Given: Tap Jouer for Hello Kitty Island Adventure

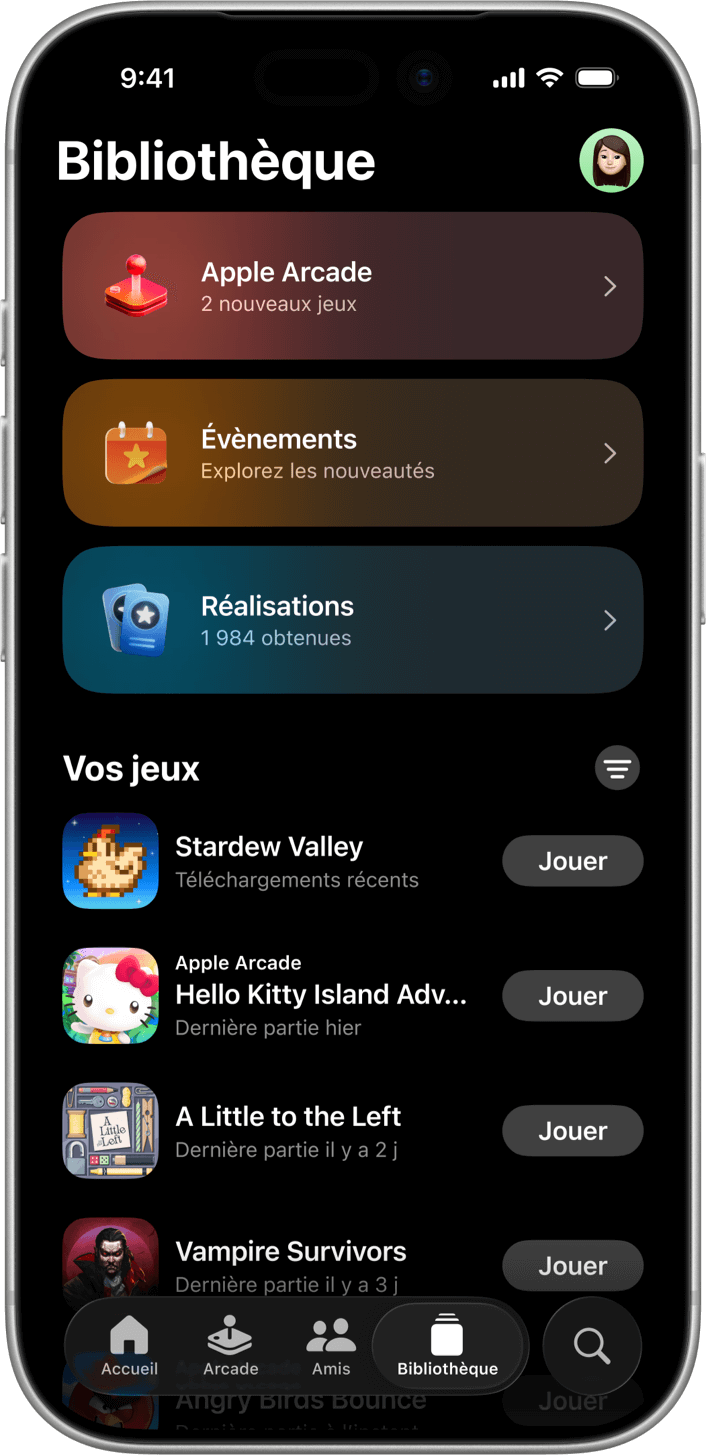Looking at the screenshot, I should pyautogui.click(x=572, y=996).
